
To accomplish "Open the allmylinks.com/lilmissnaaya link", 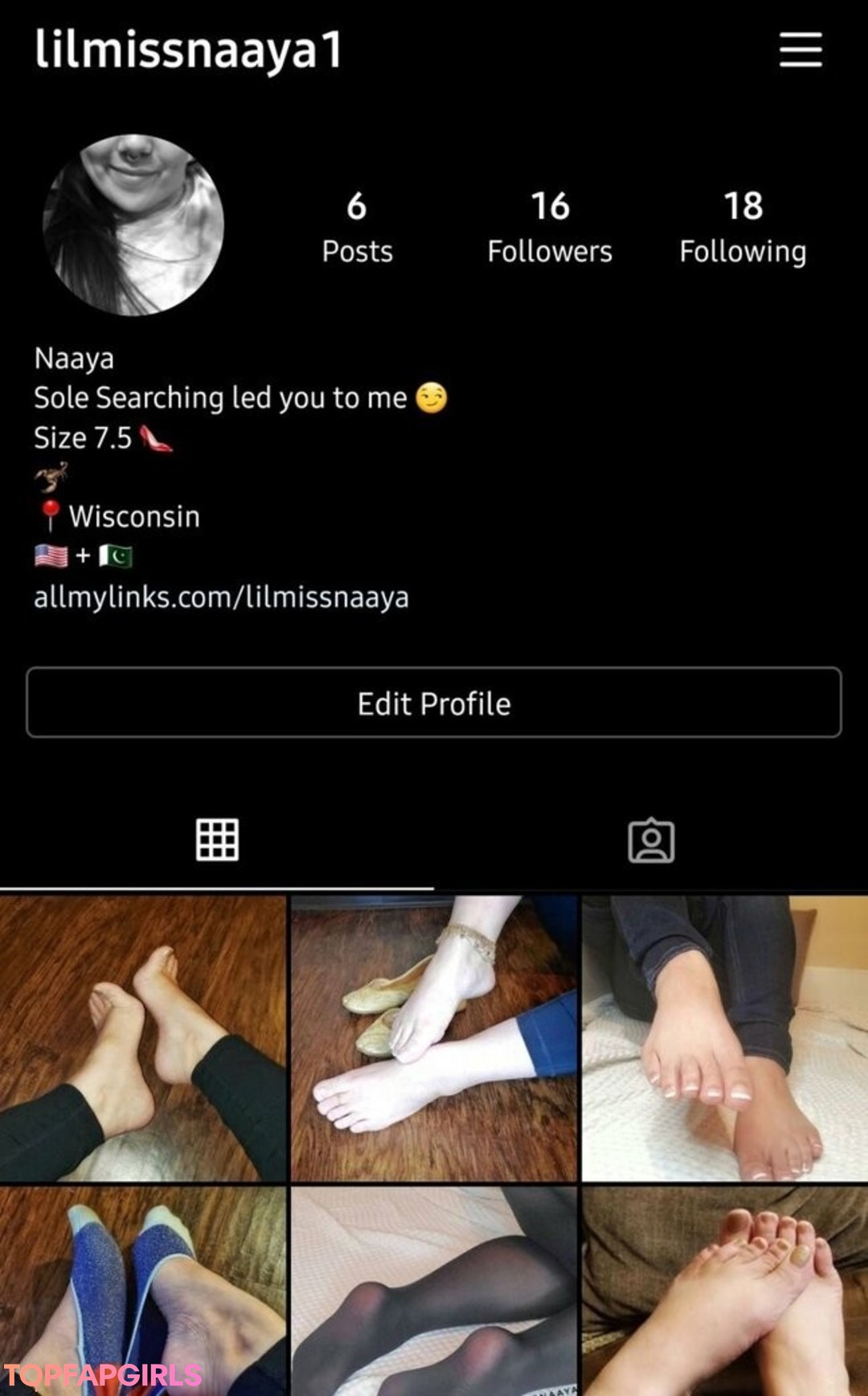I will [221, 597].
